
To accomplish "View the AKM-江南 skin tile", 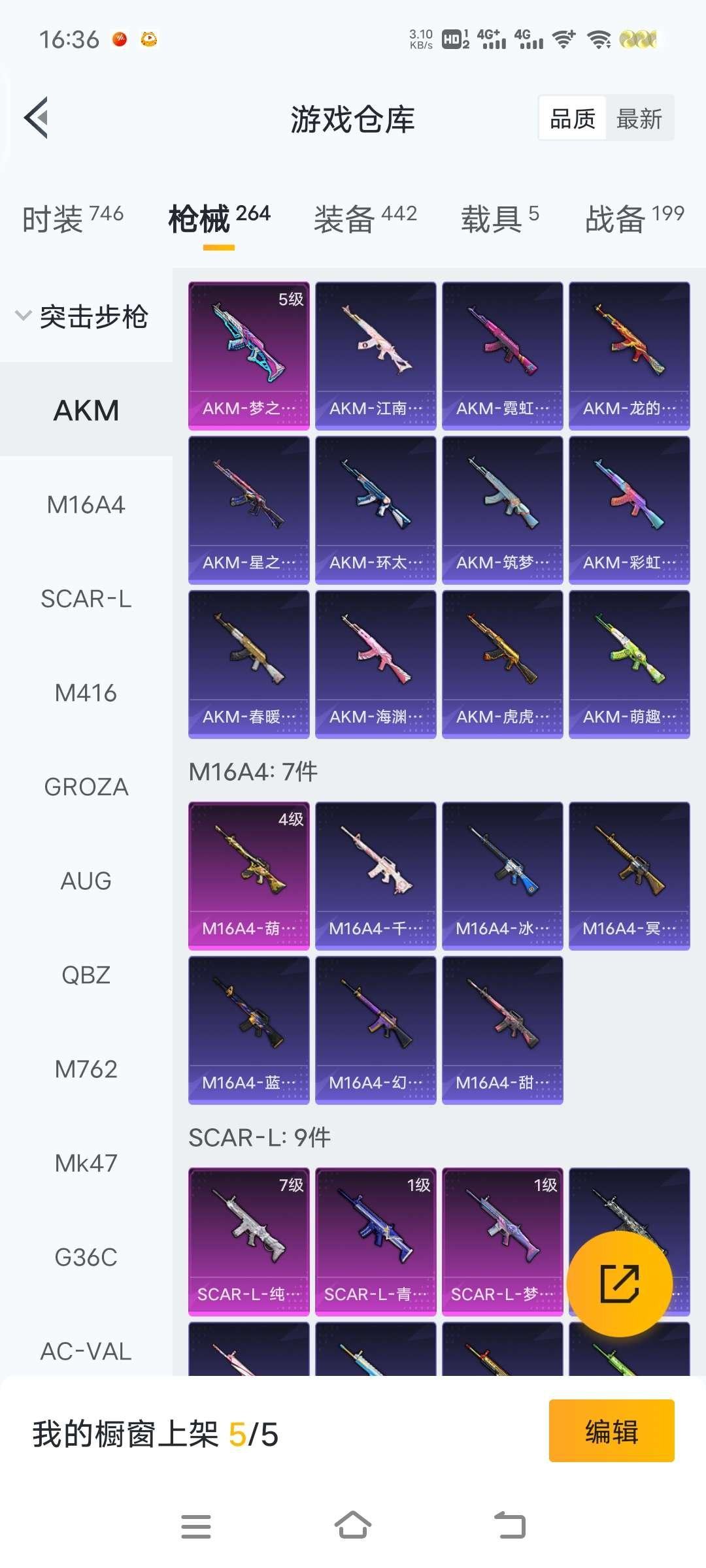I will pyautogui.click(x=375, y=355).
